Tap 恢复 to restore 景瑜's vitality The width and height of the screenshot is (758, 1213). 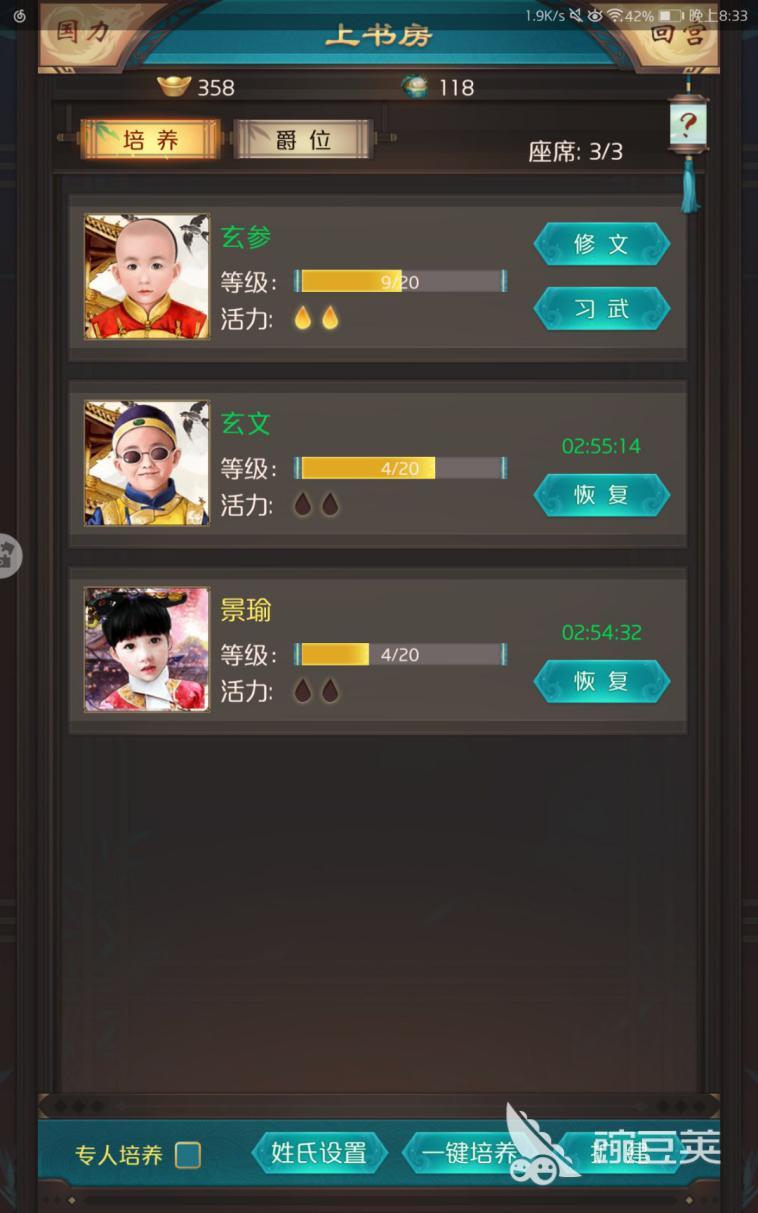coord(601,682)
